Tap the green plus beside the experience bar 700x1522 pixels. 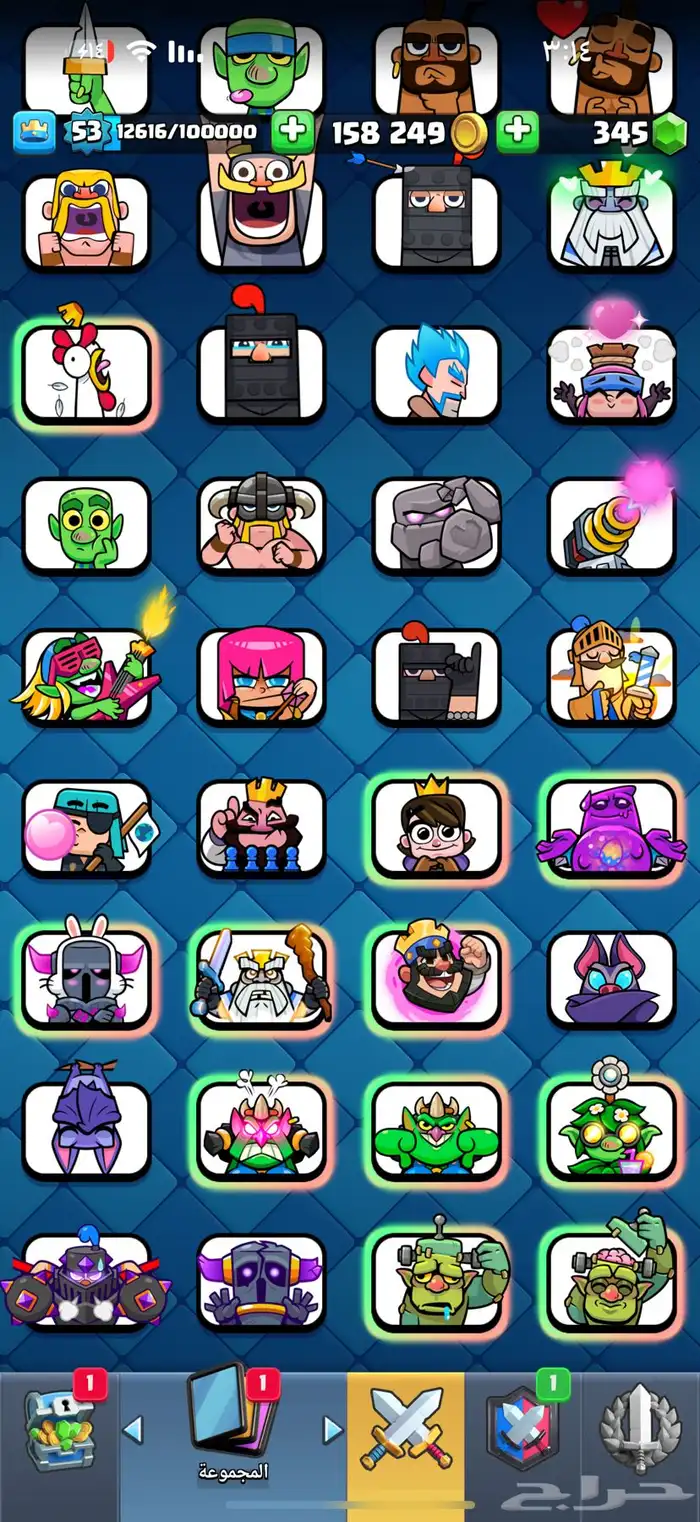coord(292,132)
